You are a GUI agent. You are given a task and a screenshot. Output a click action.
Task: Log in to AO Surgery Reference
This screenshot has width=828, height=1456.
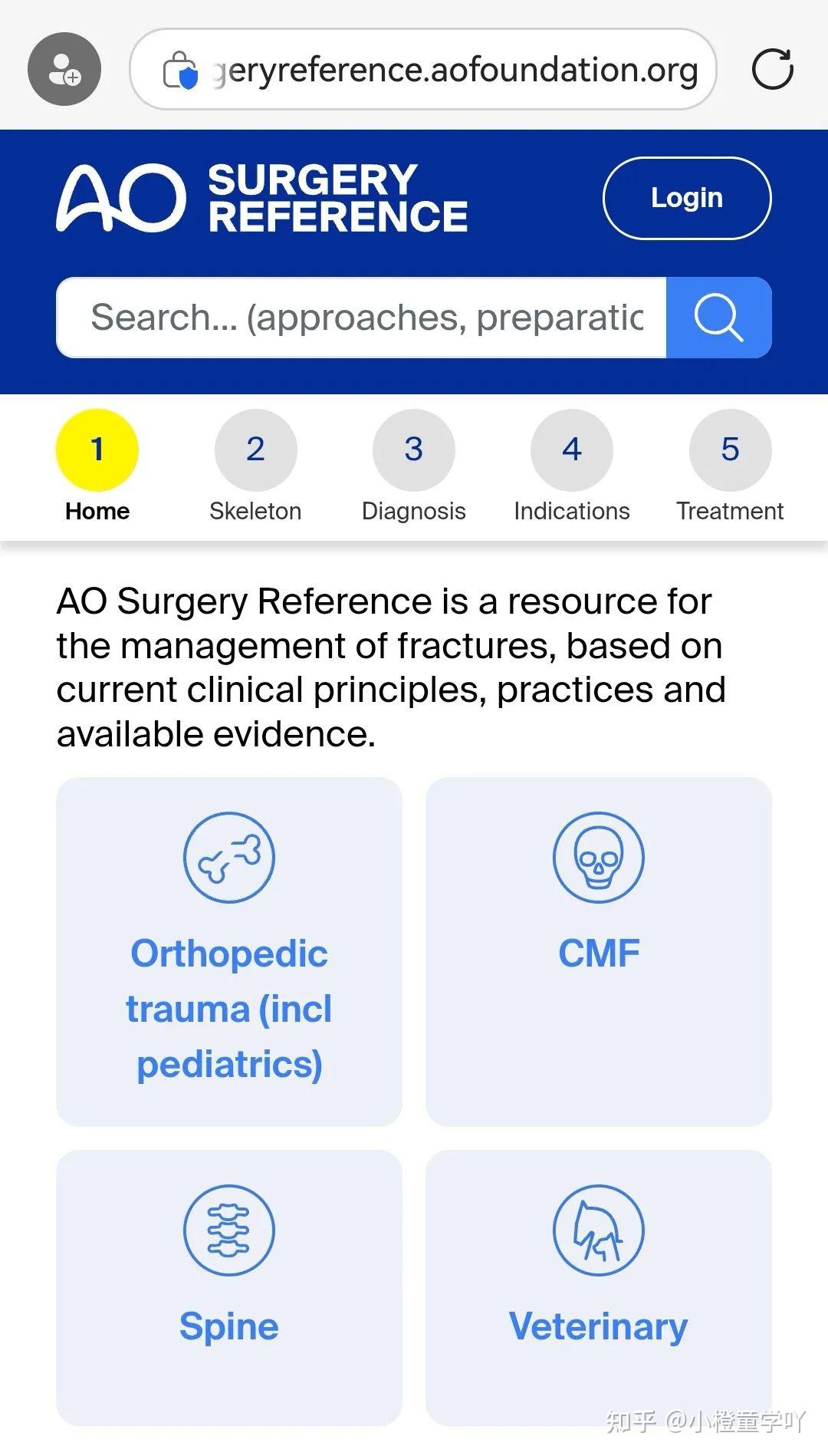click(686, 198)
